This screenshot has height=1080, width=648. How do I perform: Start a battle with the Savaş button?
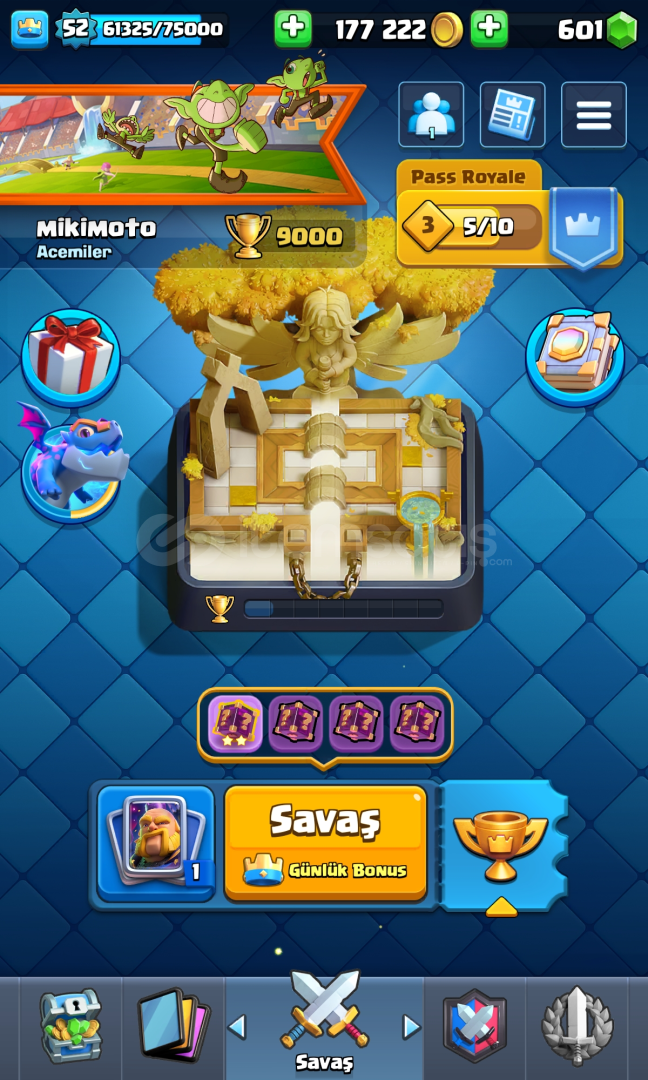pyautogui.click(x=325, y=842)
